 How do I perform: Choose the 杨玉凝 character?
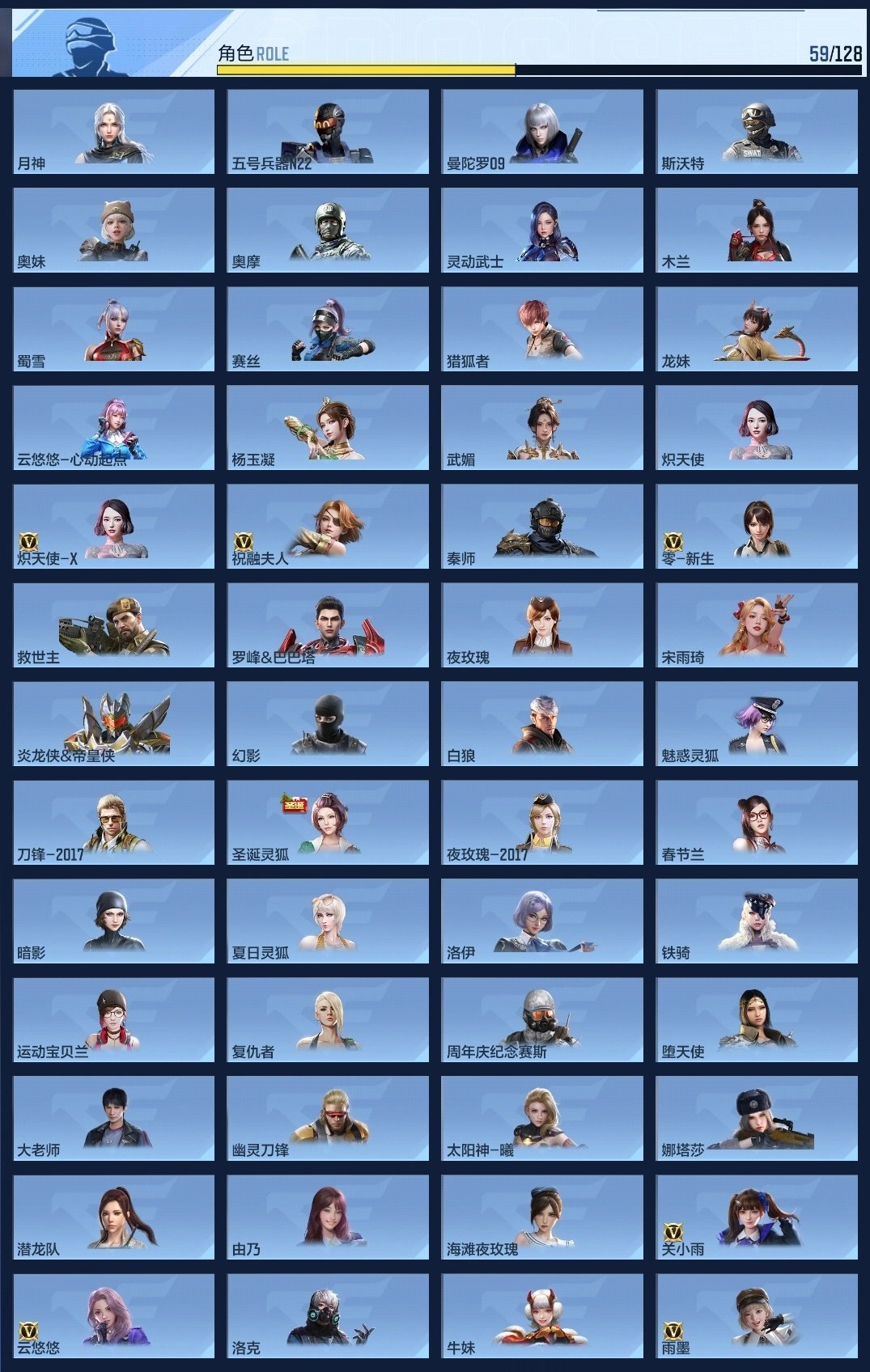click(x=328, y=427)
